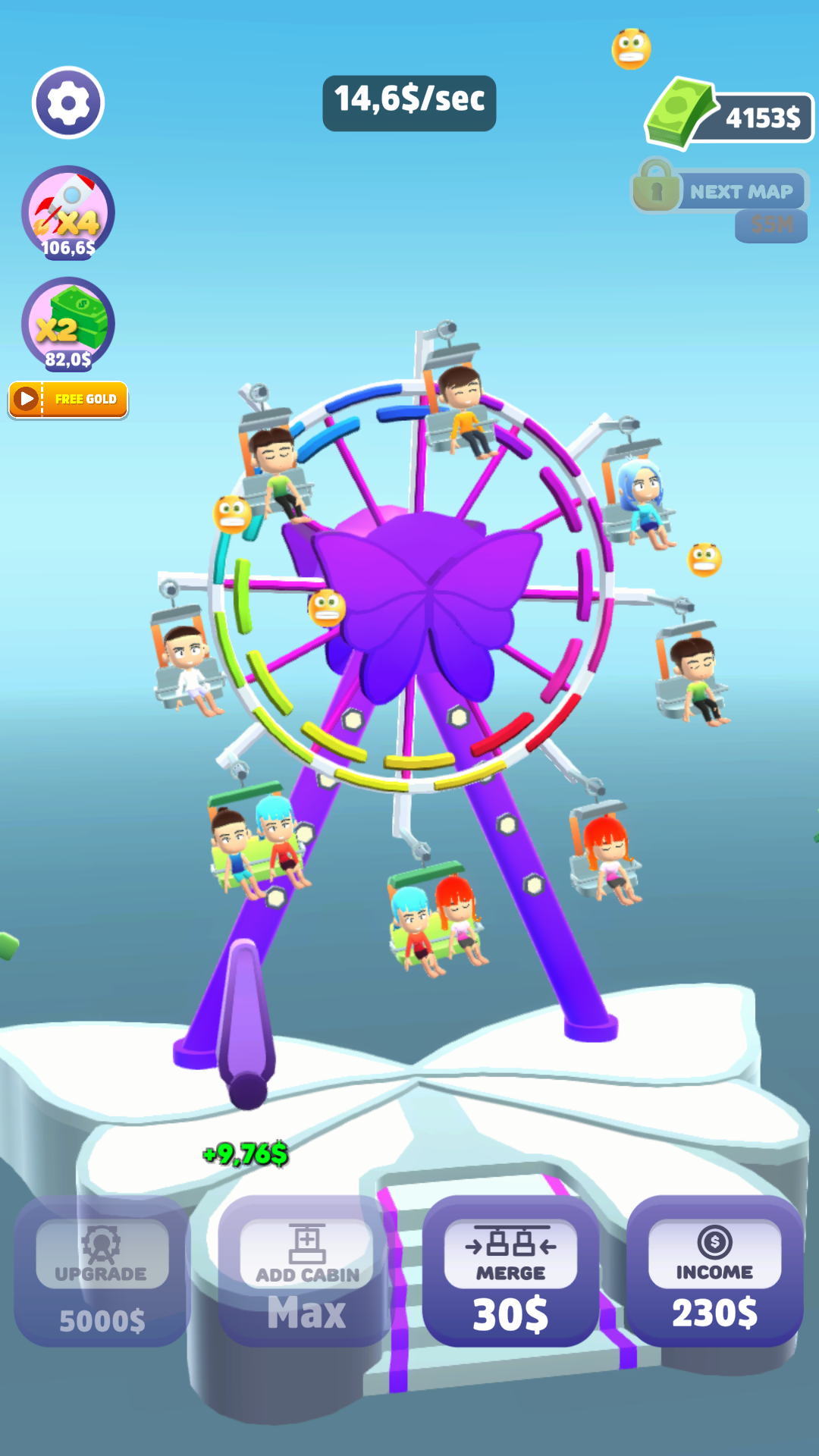Tap the locked Next Map button
Screen dimensions: 819x1456
pyautogui.click(x=720, y=191)
